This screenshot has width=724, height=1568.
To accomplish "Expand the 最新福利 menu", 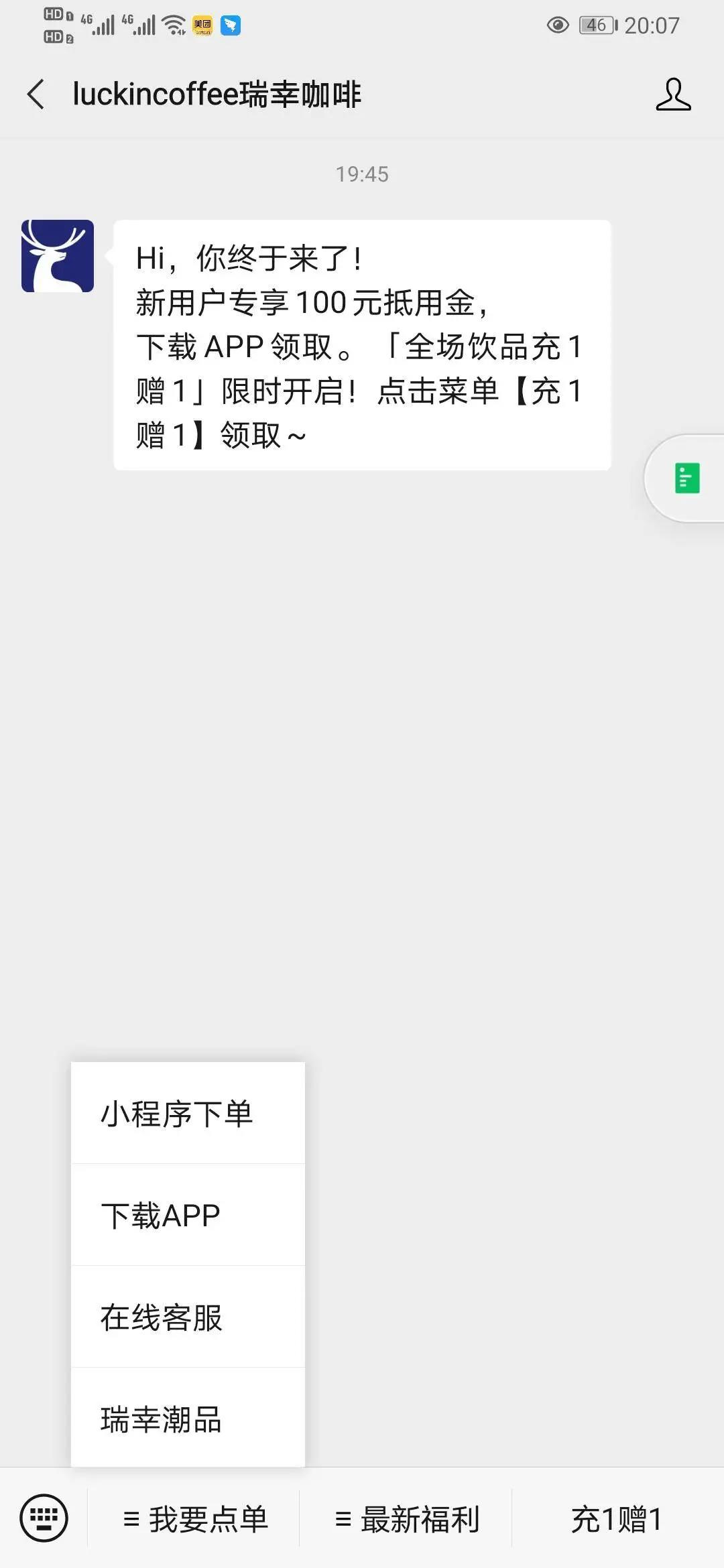I will tap(406, 1519).
